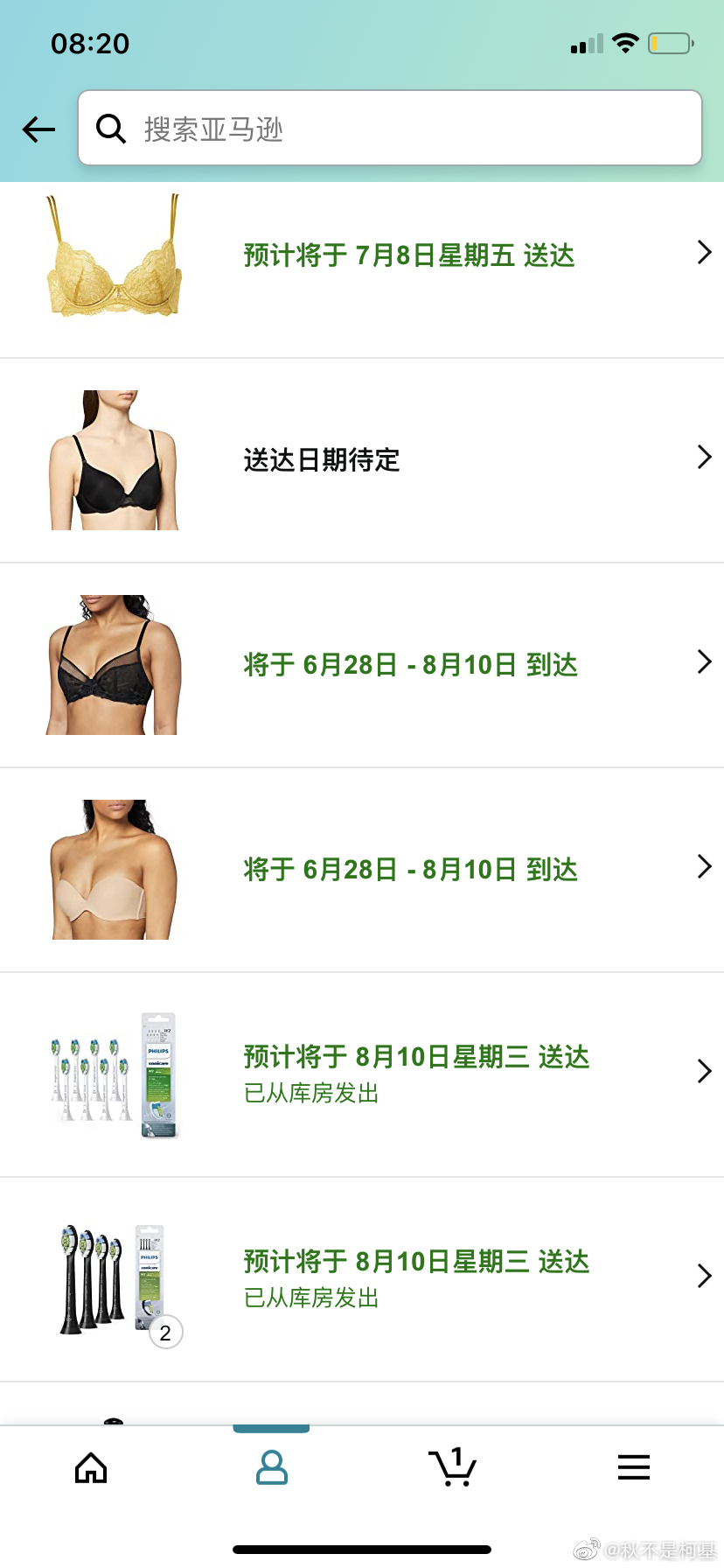Image resolution: width=724 pixels, height=1568 pixels.
Task: Go back with the arrow icon
Action: (x=38, y=129)
